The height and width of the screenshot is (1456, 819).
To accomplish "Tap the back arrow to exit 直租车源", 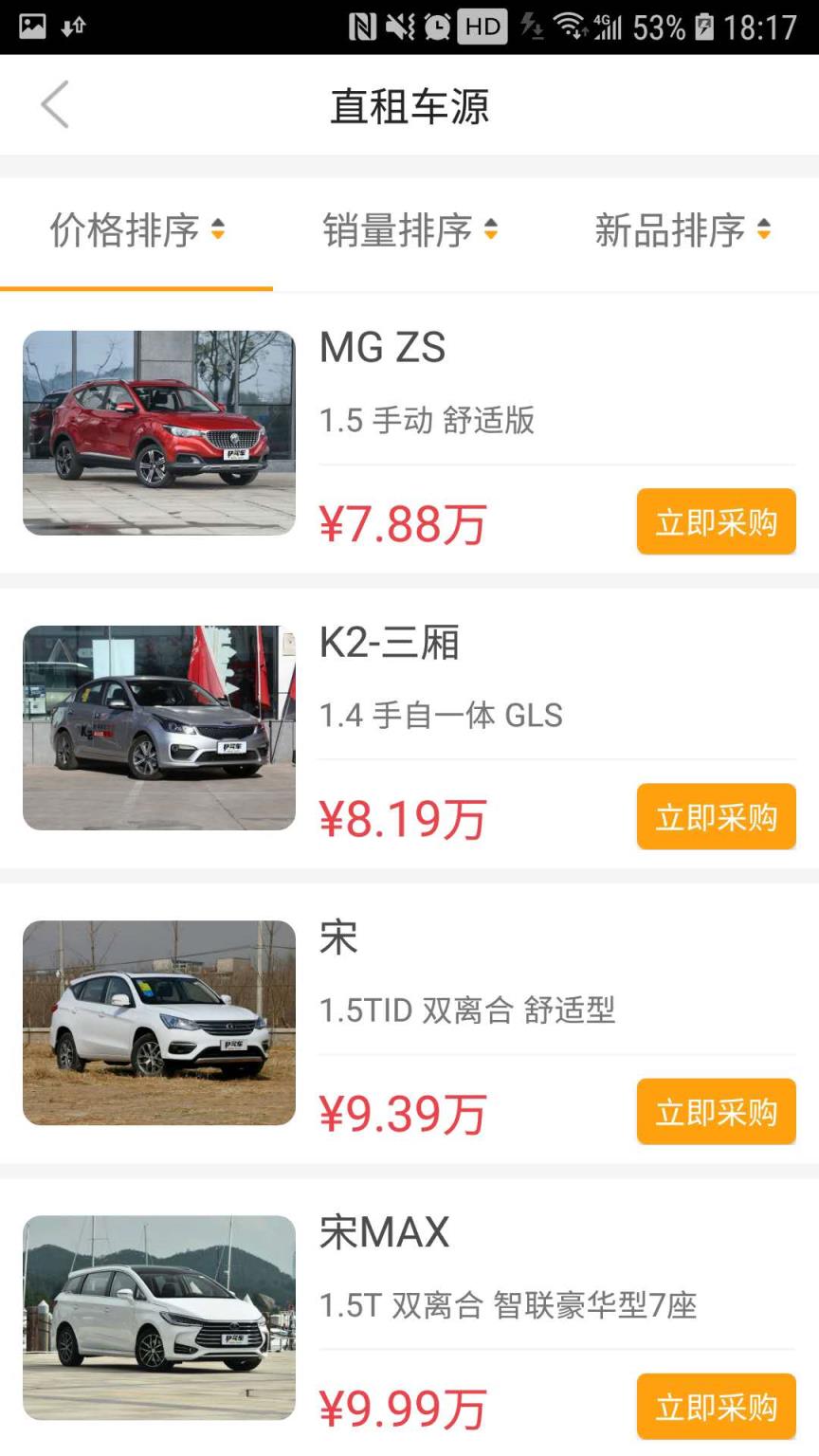I will tap(55, 105).
